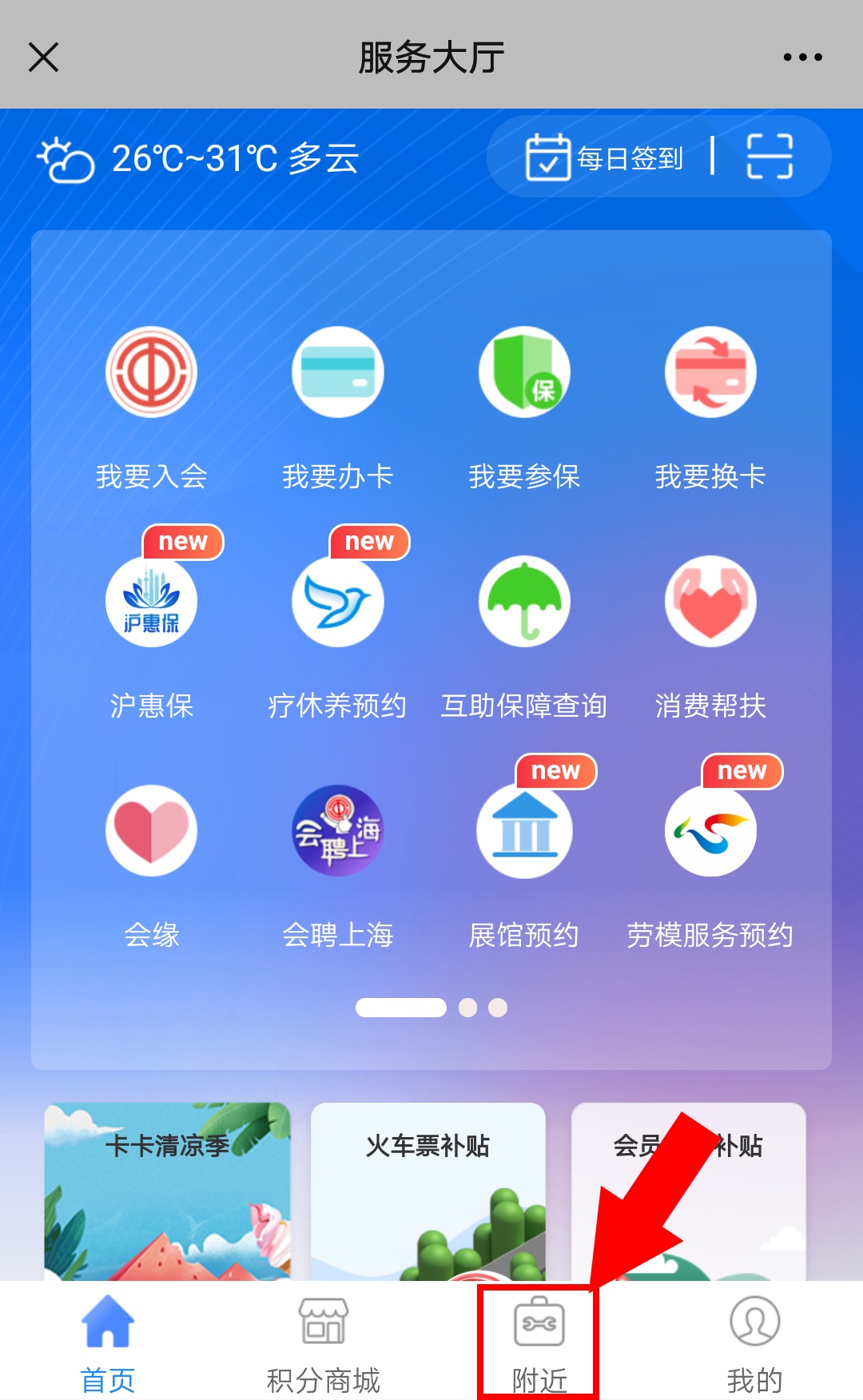Close the 服务大厅 page
The width and height of the screenshot is (863, 1400).
pos(44,58)
